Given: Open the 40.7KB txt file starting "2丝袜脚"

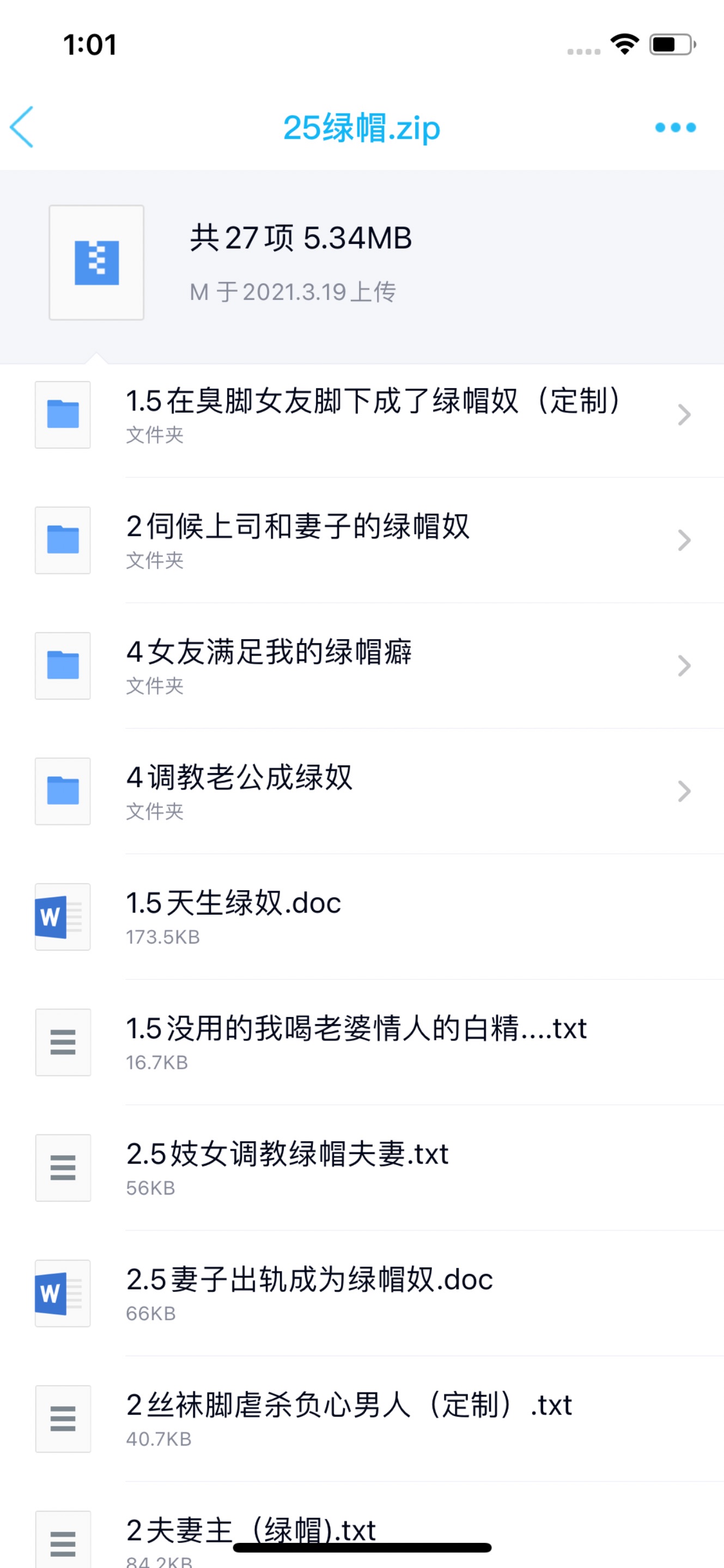Looking at the screenshot, I should tap(362, 1419).
